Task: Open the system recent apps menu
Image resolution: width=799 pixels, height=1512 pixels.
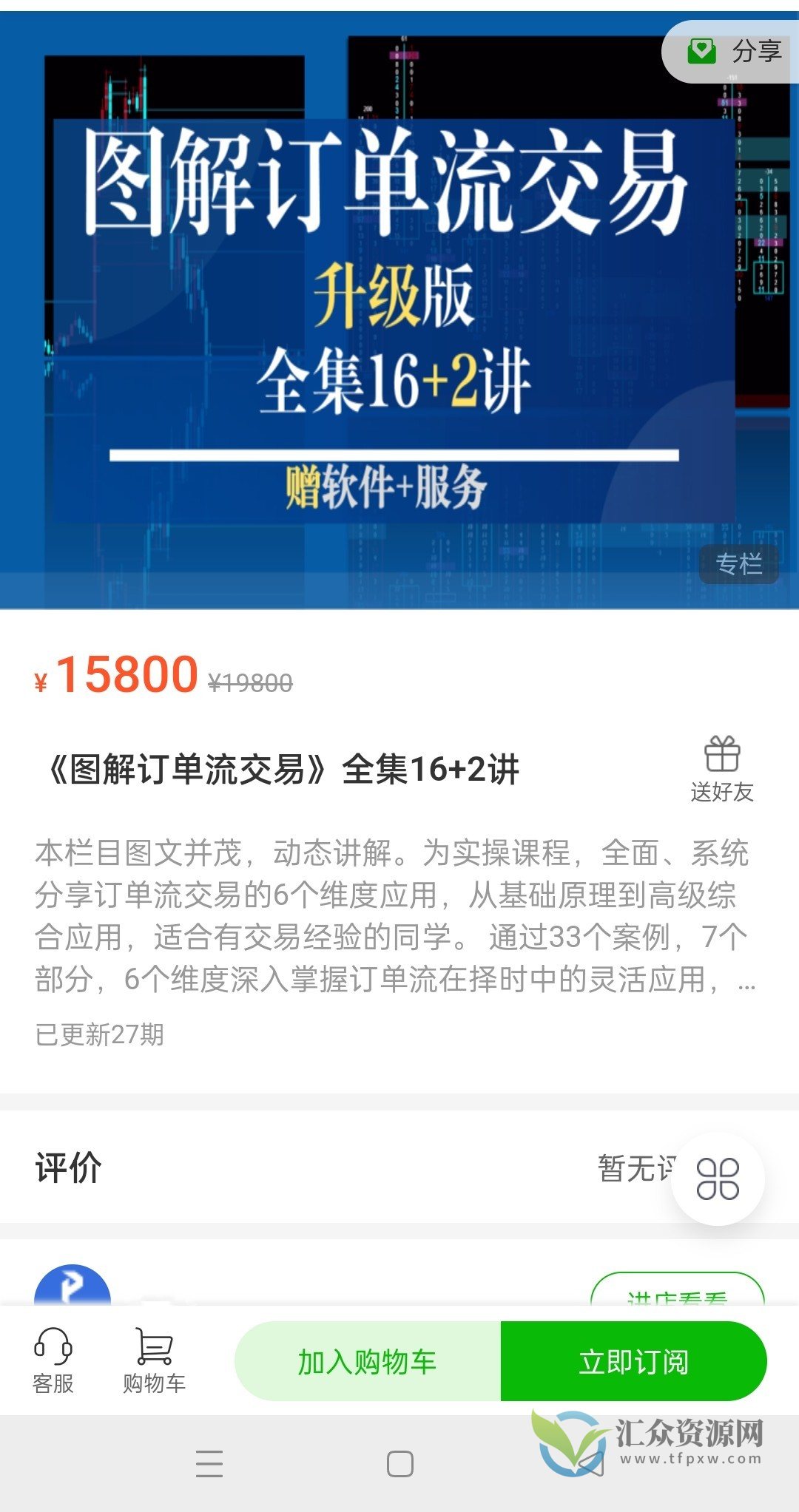Action: click(209, 1464)
